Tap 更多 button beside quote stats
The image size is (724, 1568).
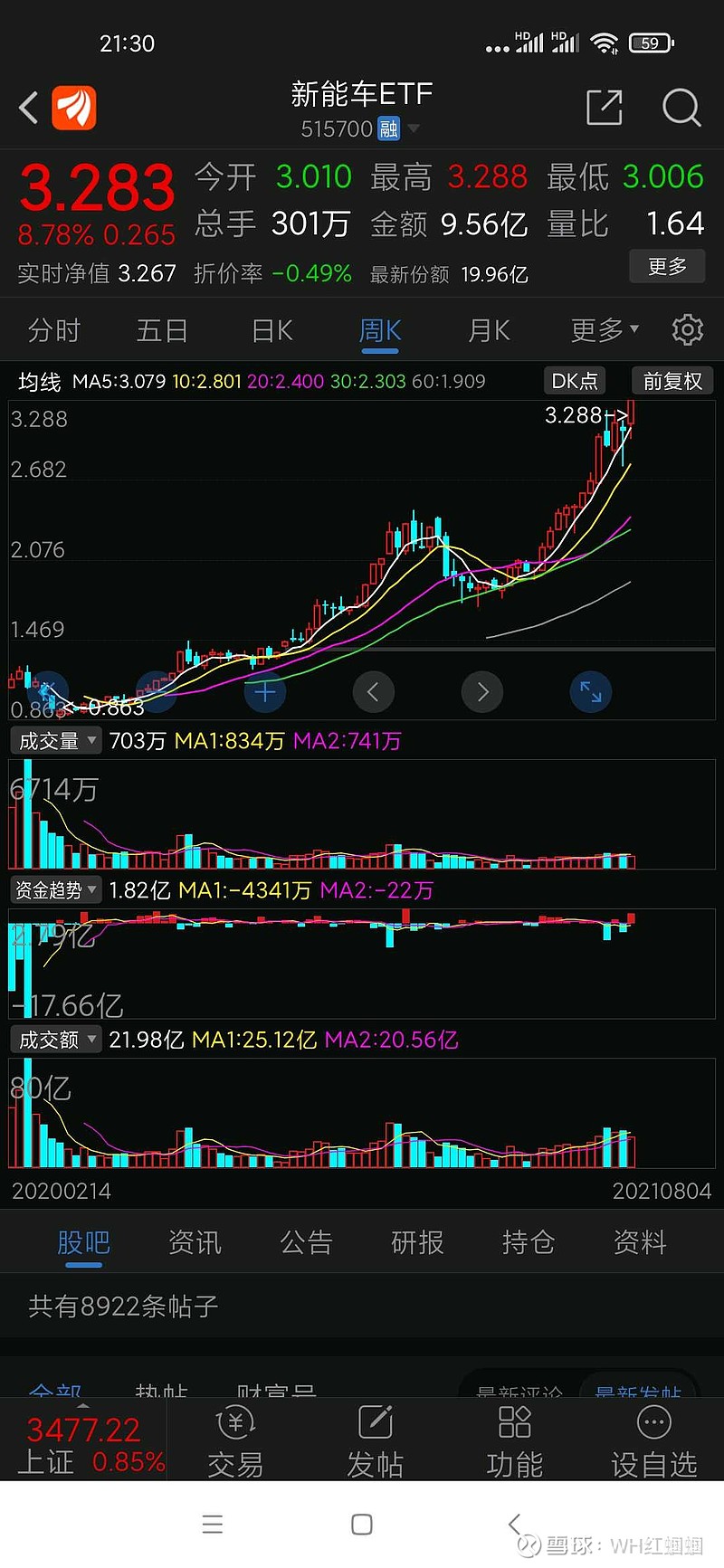[667, 267]
